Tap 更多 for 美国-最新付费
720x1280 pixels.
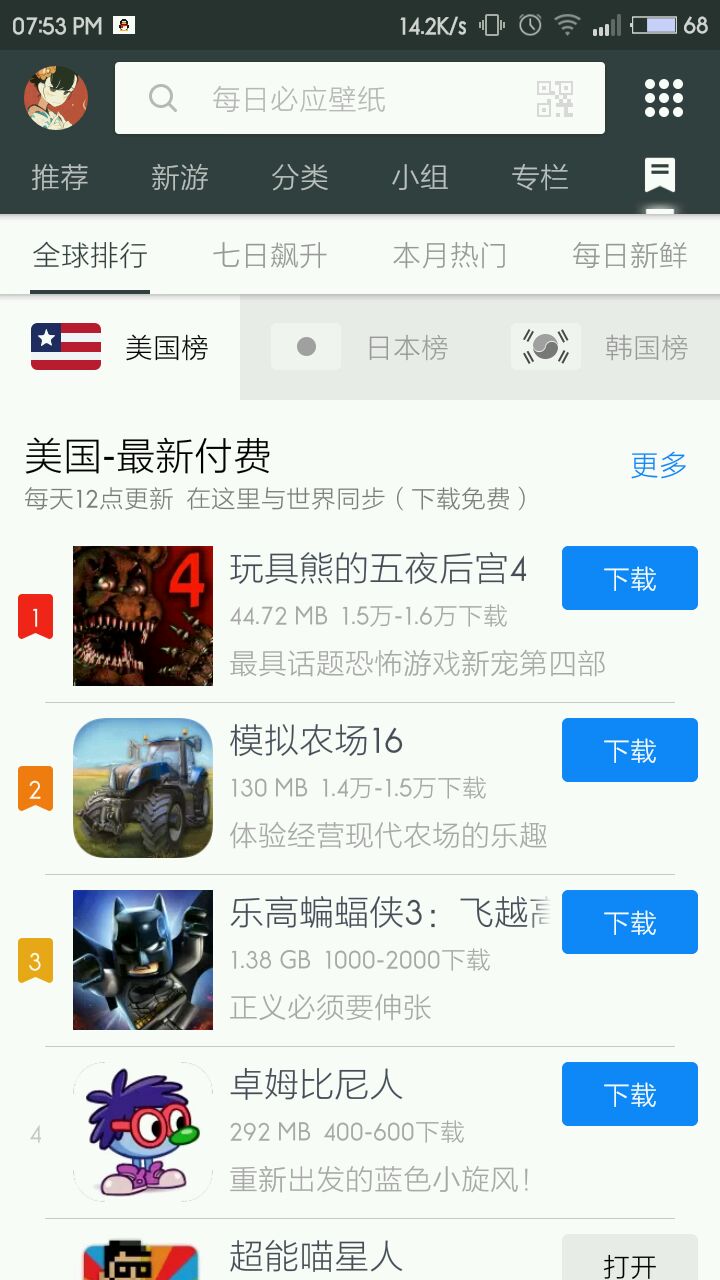tap(659, 465)
